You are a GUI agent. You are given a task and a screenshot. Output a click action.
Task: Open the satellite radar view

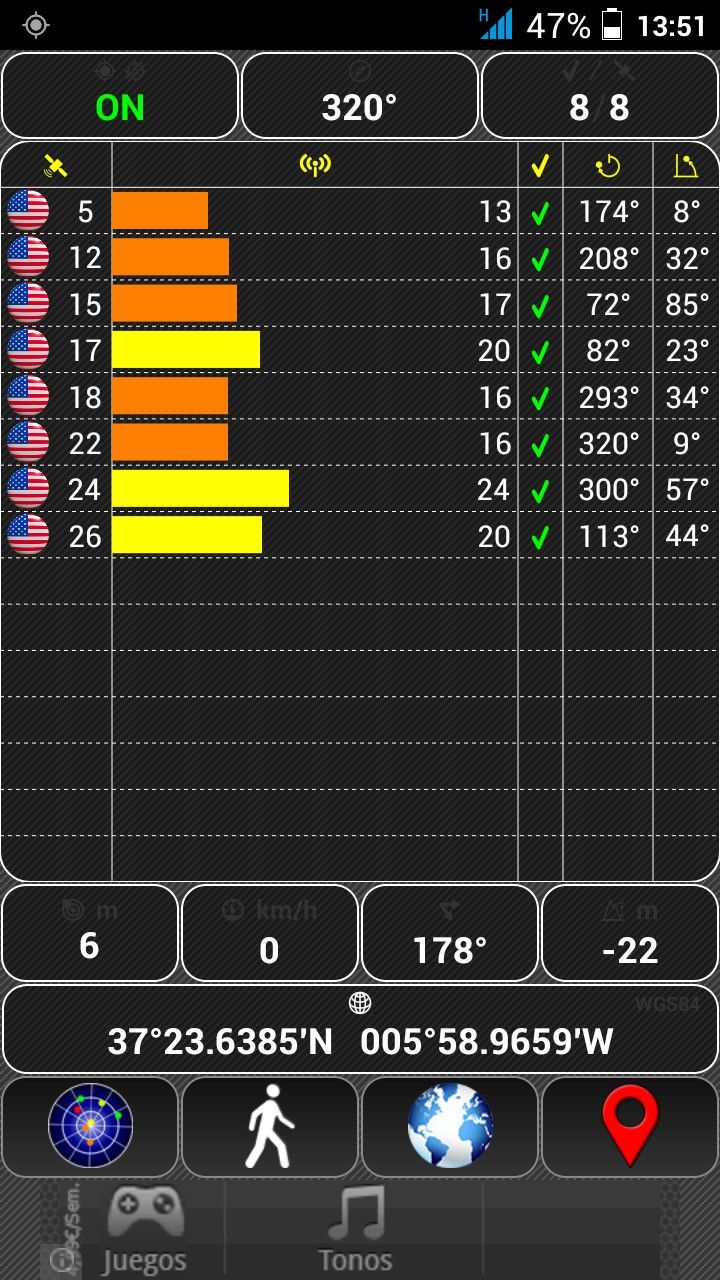[x=90, y=1126]
